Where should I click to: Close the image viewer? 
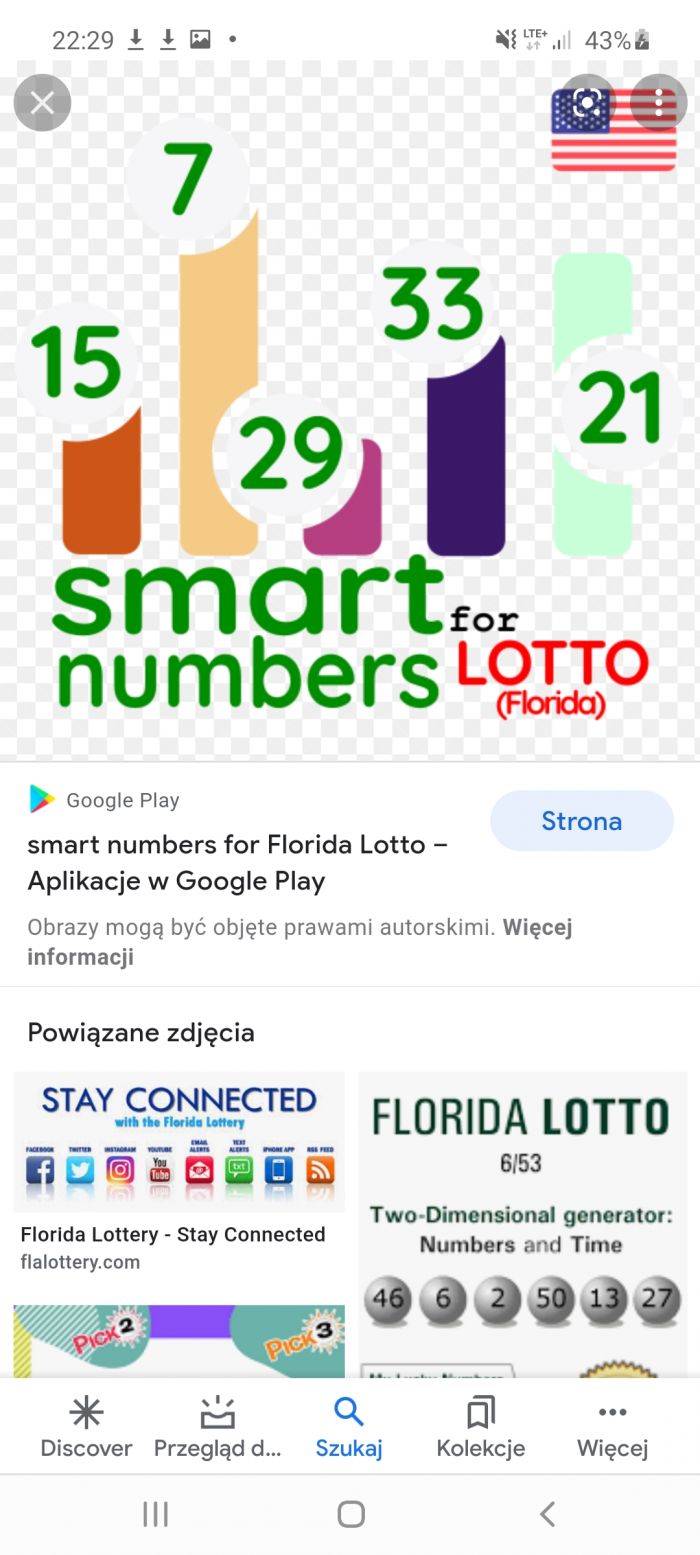(x=42, y=102)
